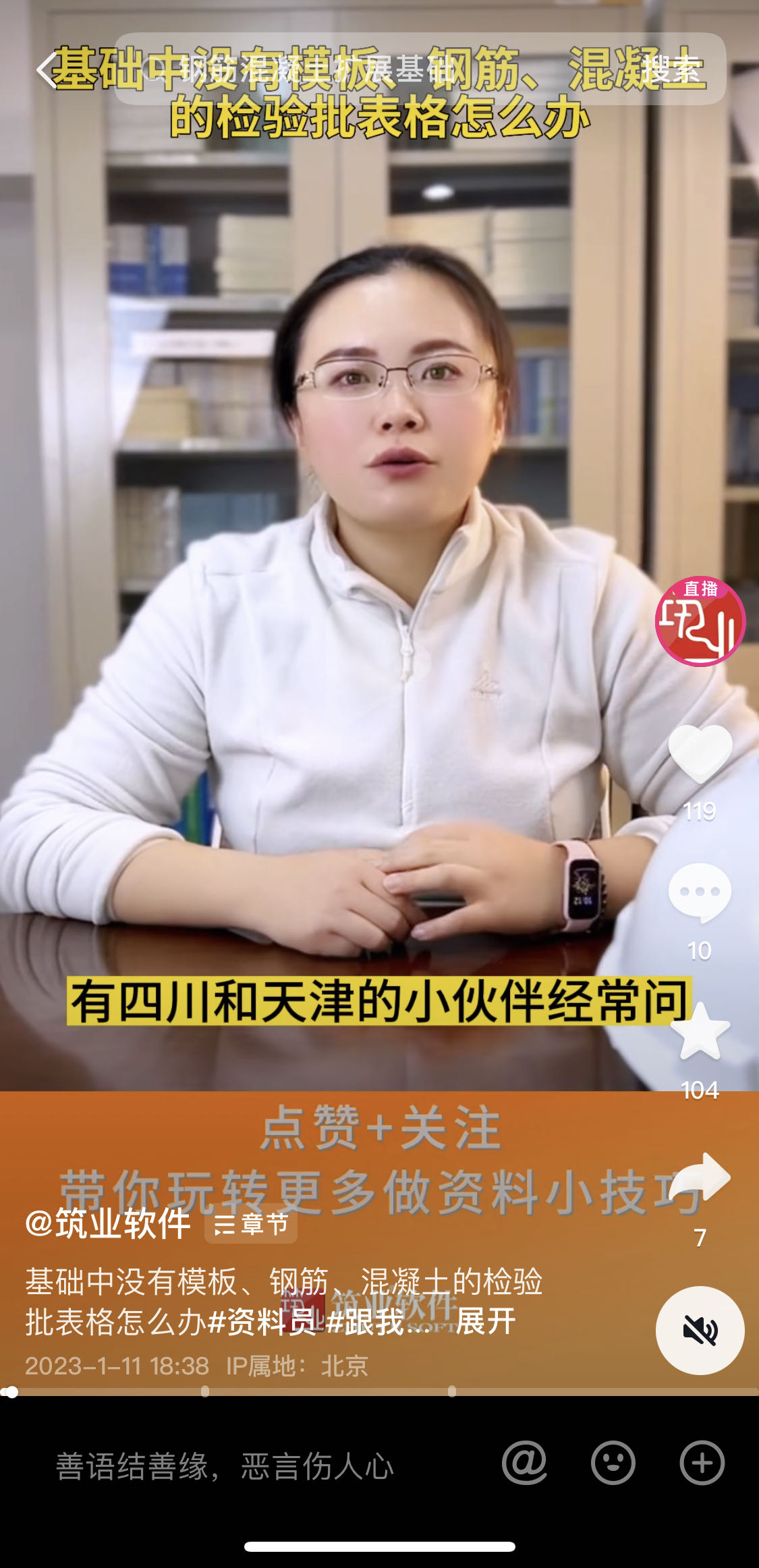Open the emoji picker
This screenshot has width=759, height=1568.
point(613,1463)
